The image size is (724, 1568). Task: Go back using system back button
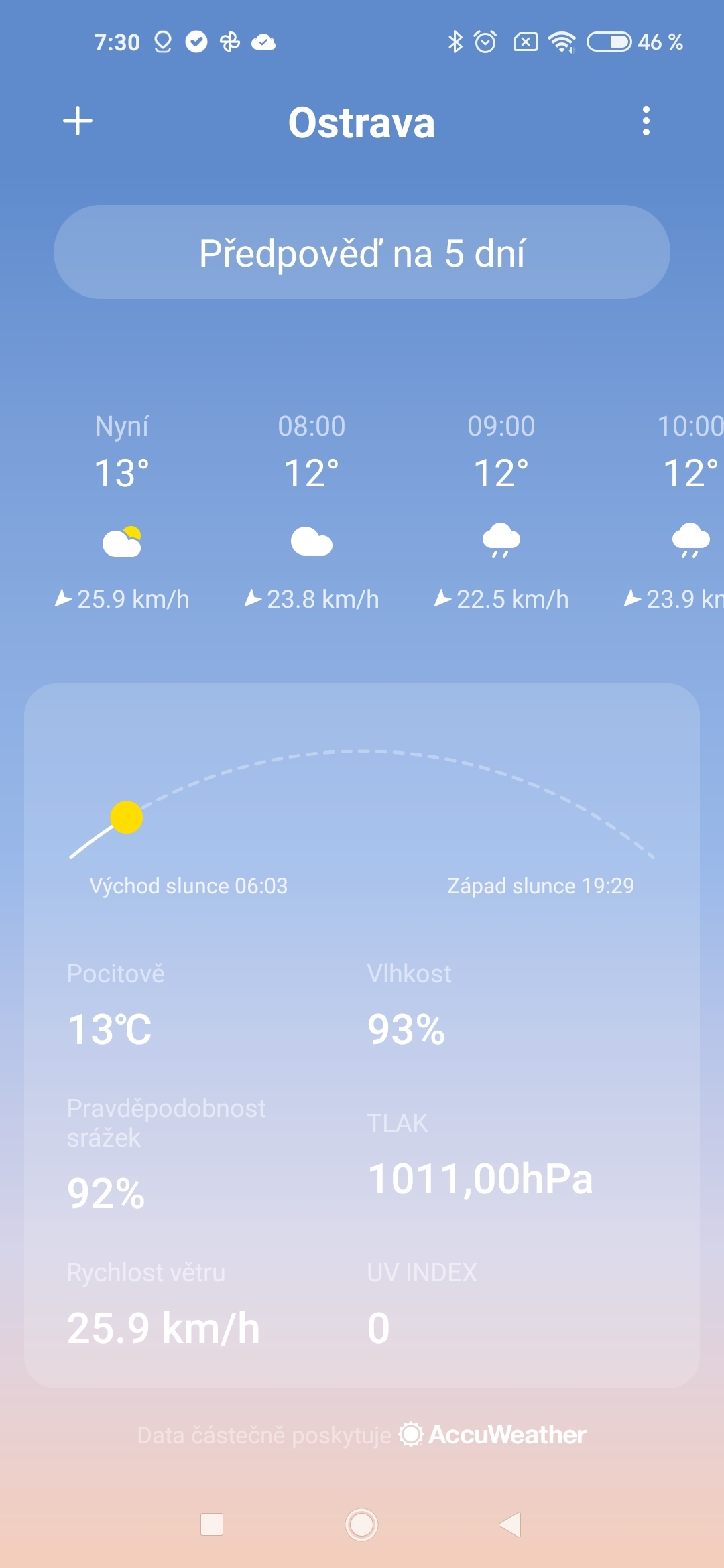click(511, 1524)
